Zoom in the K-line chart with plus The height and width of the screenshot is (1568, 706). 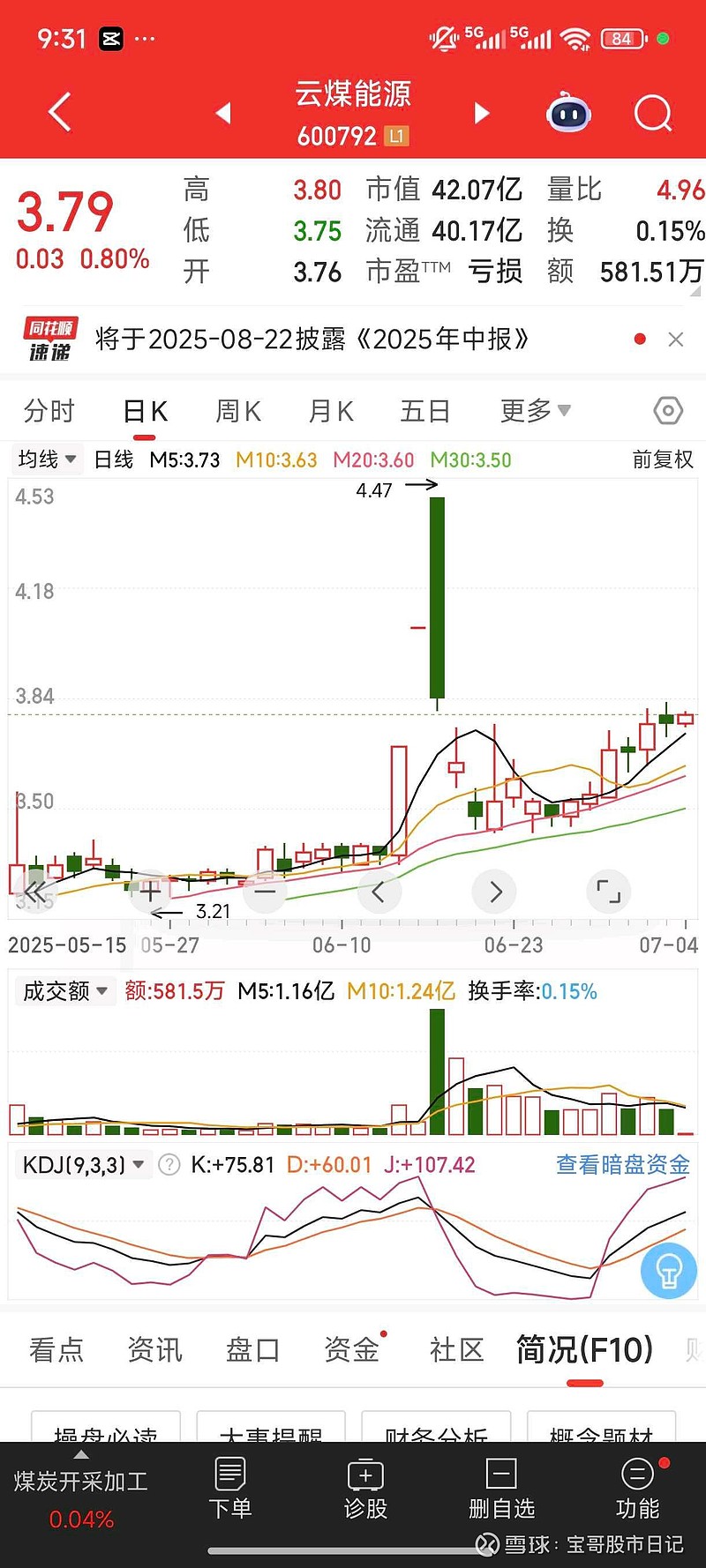[x=150, y=892]
